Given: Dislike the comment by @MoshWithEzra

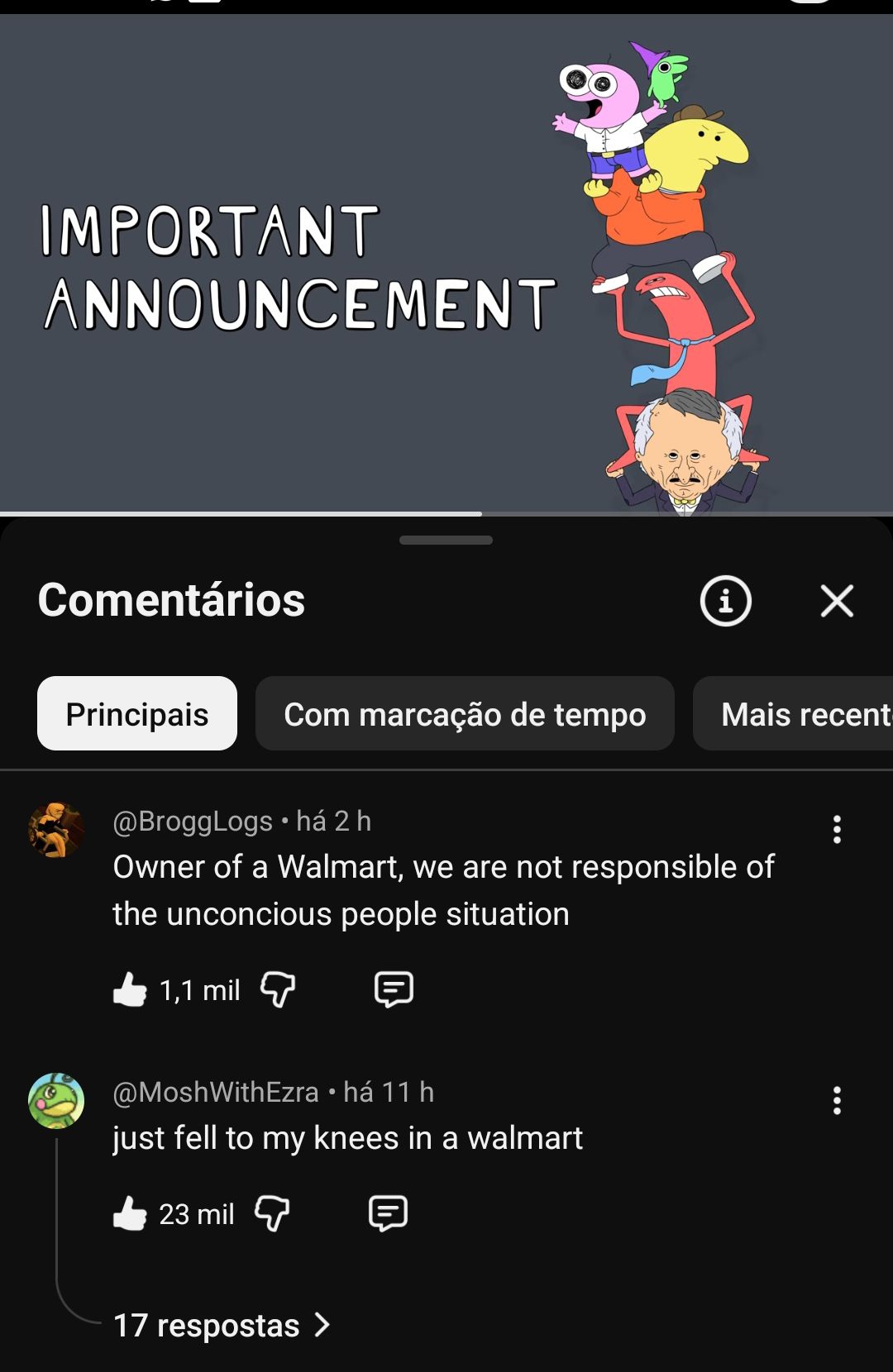Looking at the screenshot, I should click(272, 1214).
